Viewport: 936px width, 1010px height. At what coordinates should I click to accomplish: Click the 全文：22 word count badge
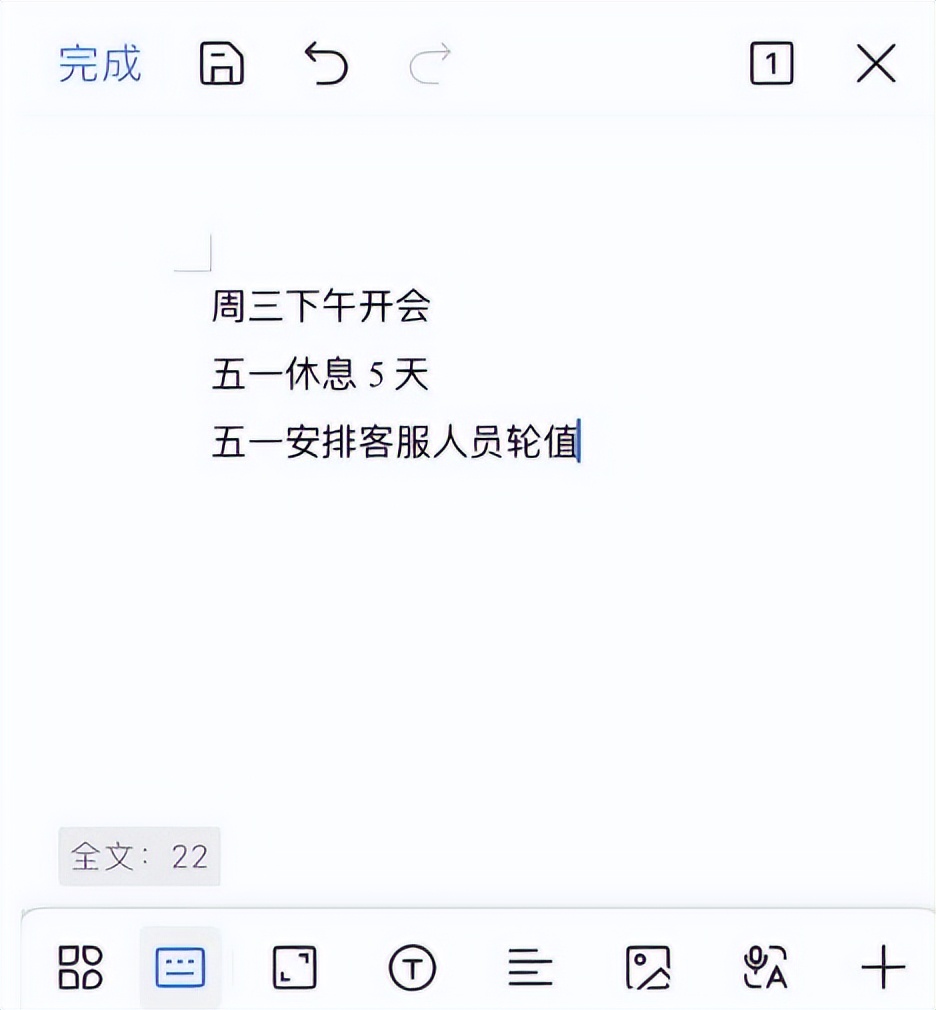point(139,856)
